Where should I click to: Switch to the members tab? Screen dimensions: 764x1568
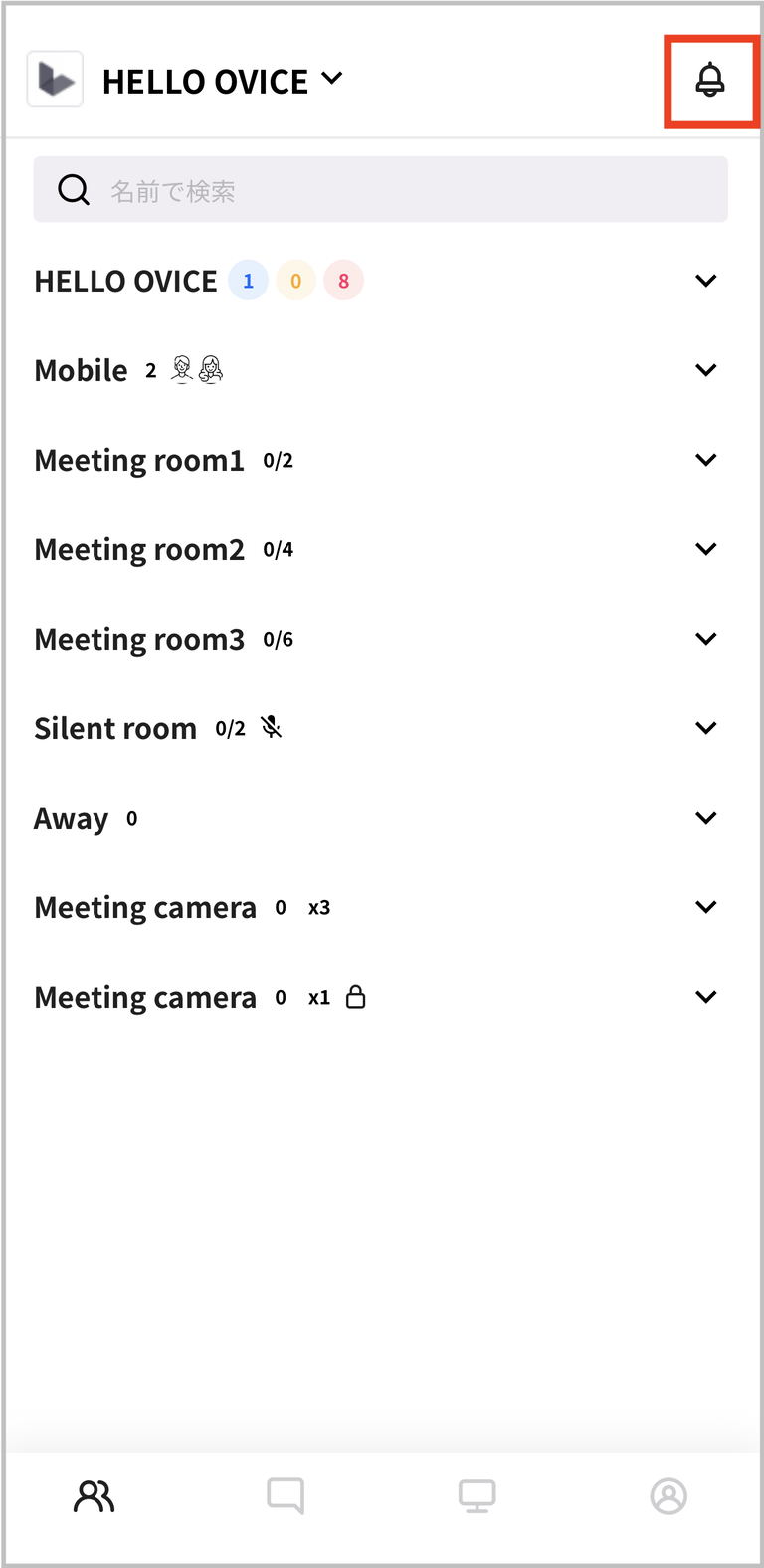click(x=95, y=1496)
